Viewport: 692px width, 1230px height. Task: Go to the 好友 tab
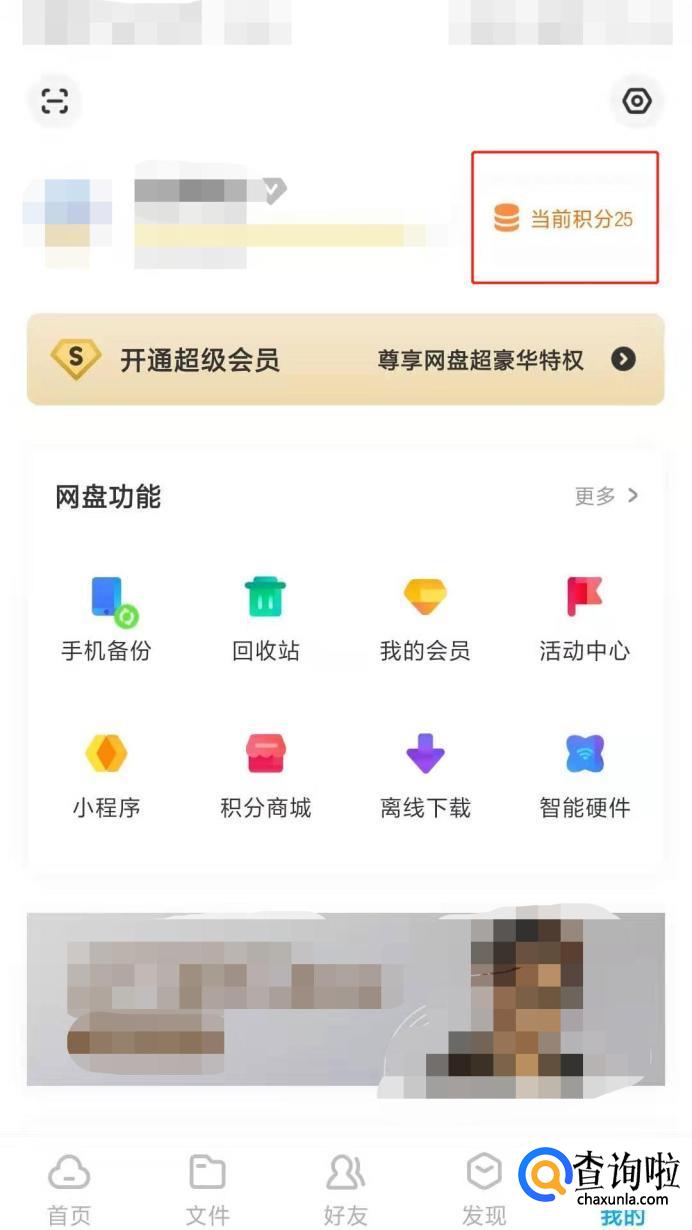[346, 1188]
